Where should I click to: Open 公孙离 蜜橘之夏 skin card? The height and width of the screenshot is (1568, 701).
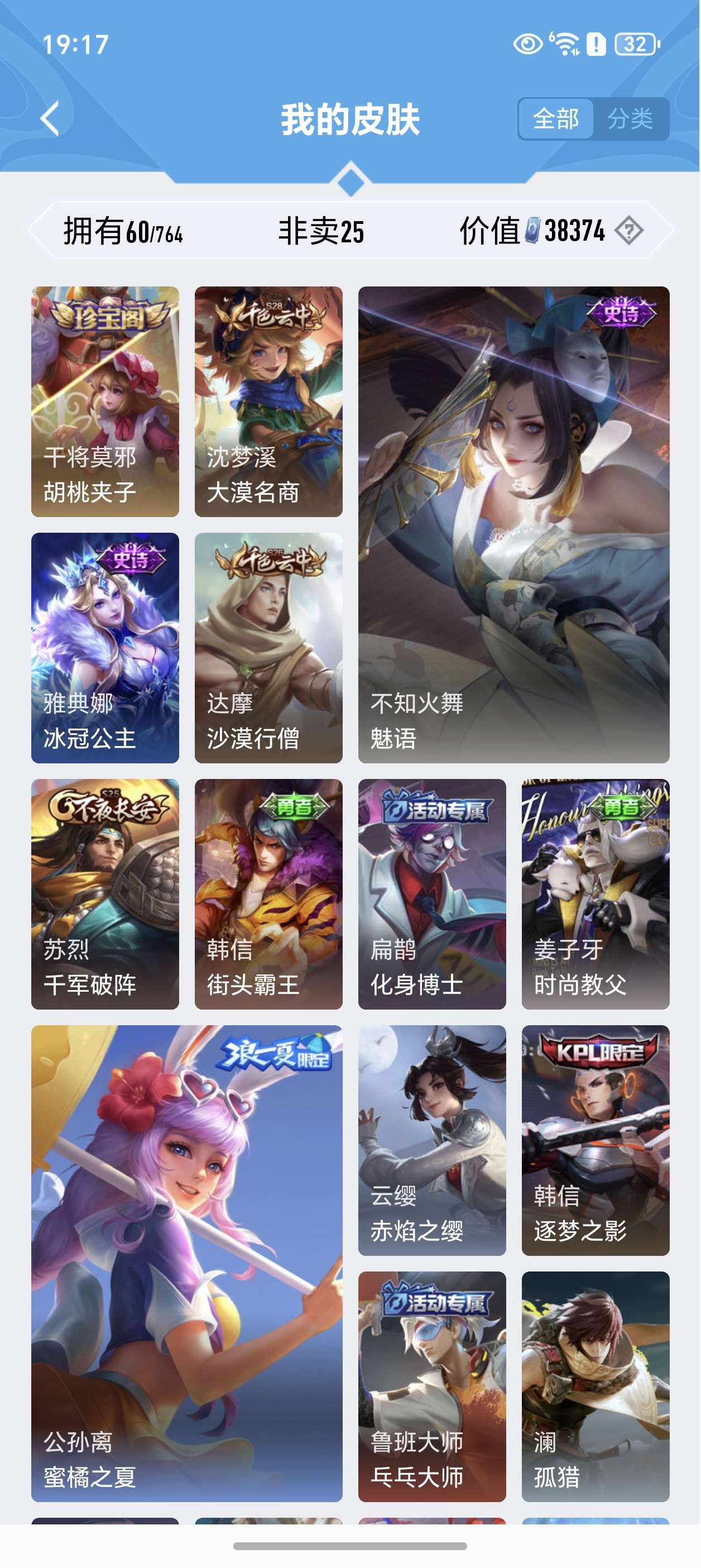[187, 1263]
